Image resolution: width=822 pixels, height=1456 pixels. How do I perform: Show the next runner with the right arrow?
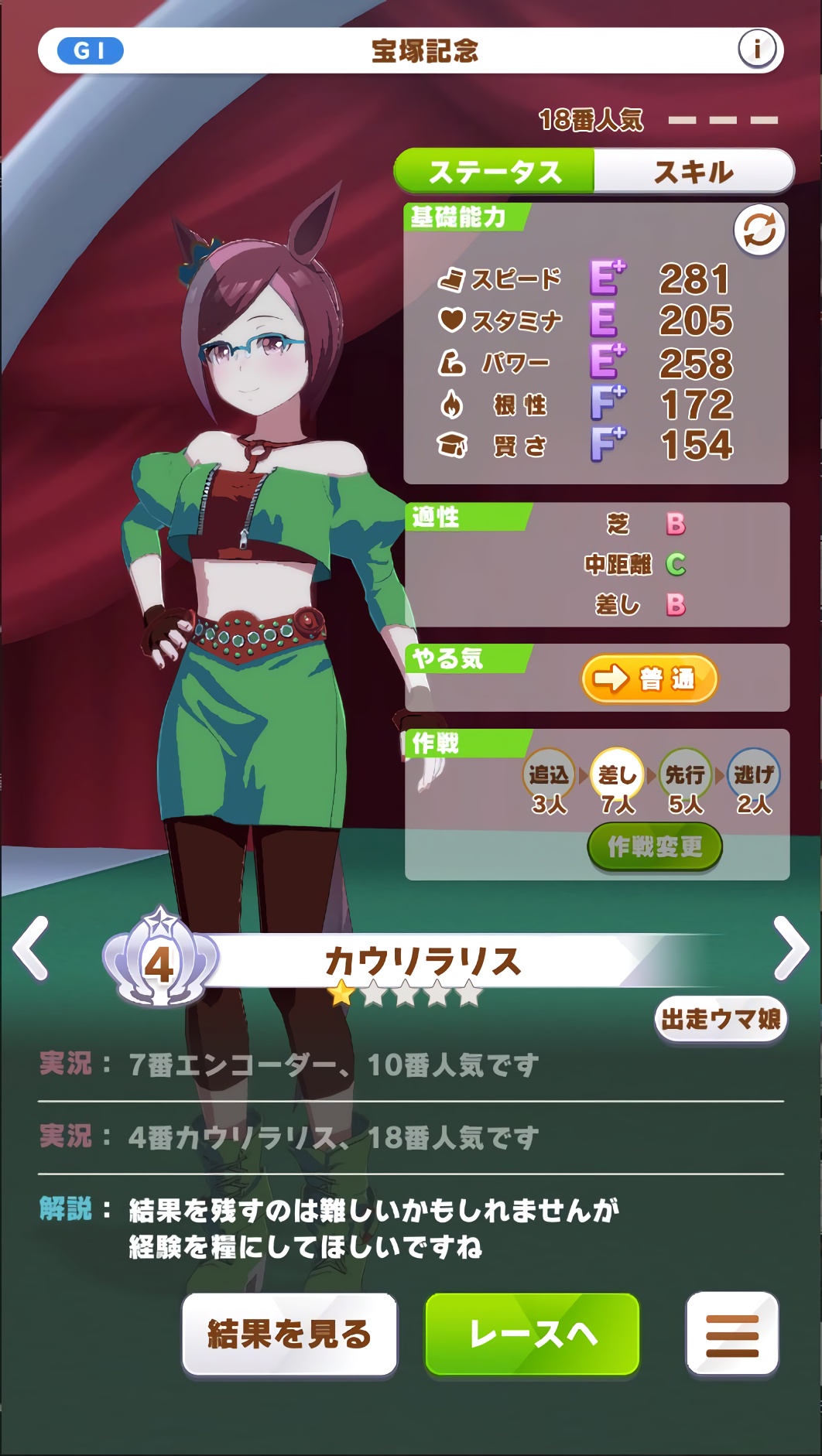point(791,948)
